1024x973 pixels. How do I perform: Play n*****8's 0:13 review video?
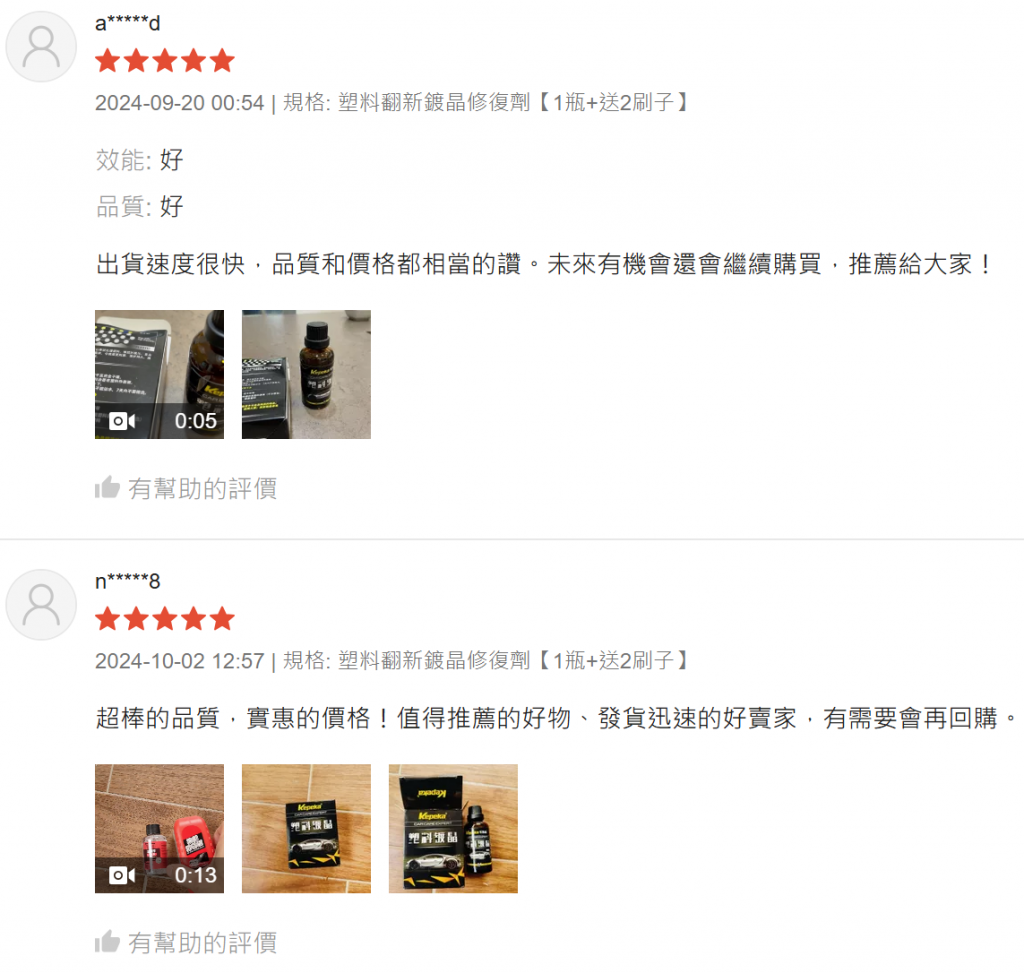(x=159, y=828)
